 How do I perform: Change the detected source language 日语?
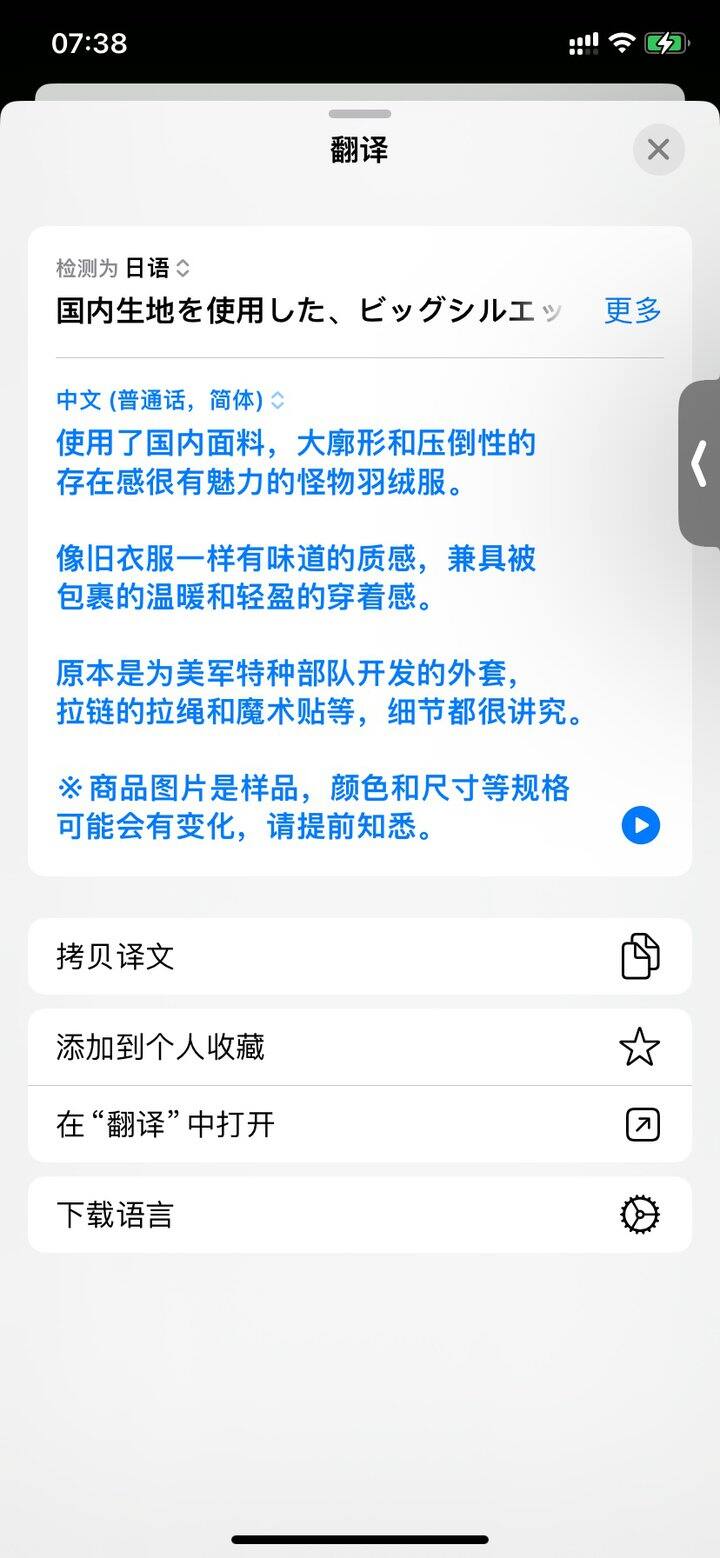tap(156, 268)
